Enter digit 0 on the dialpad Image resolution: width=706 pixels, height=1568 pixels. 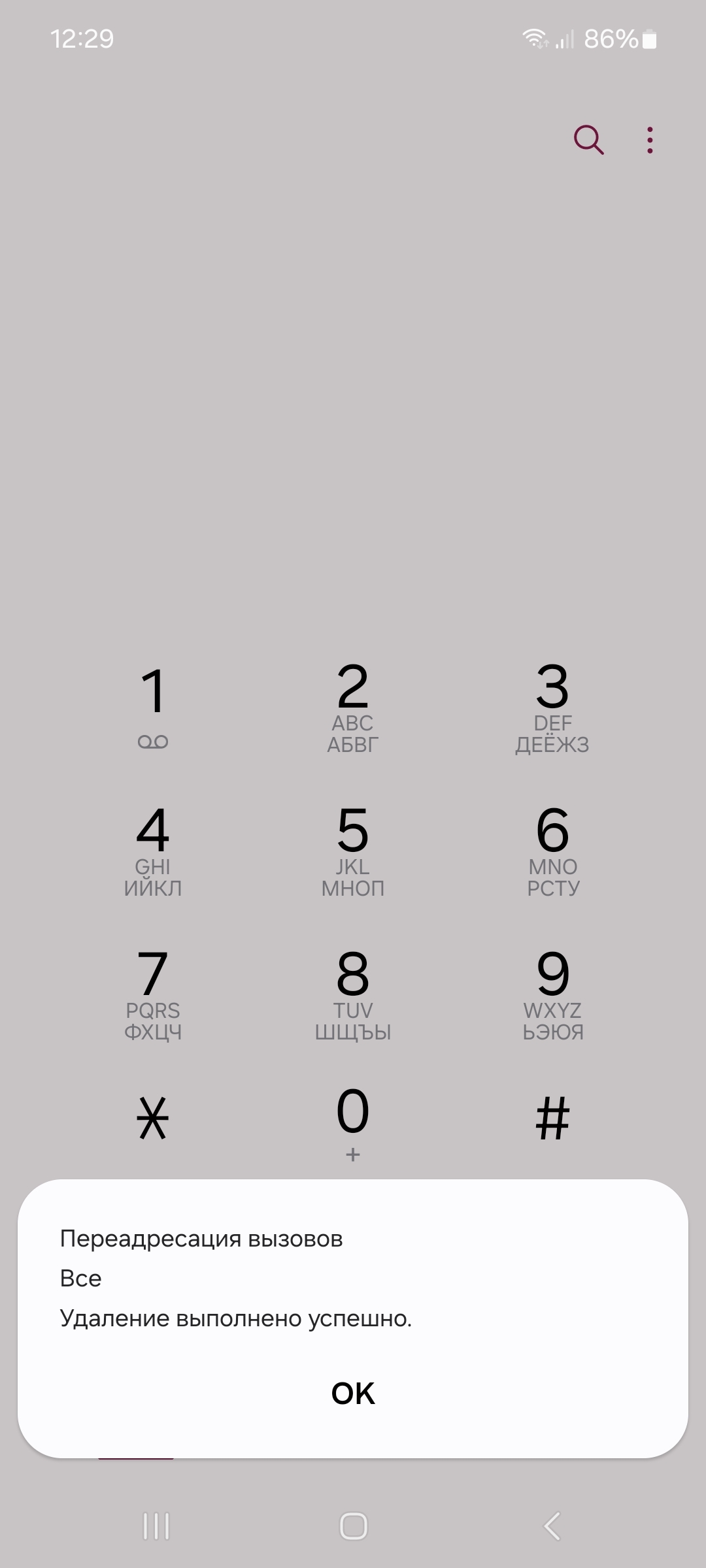coord(353,1120)
